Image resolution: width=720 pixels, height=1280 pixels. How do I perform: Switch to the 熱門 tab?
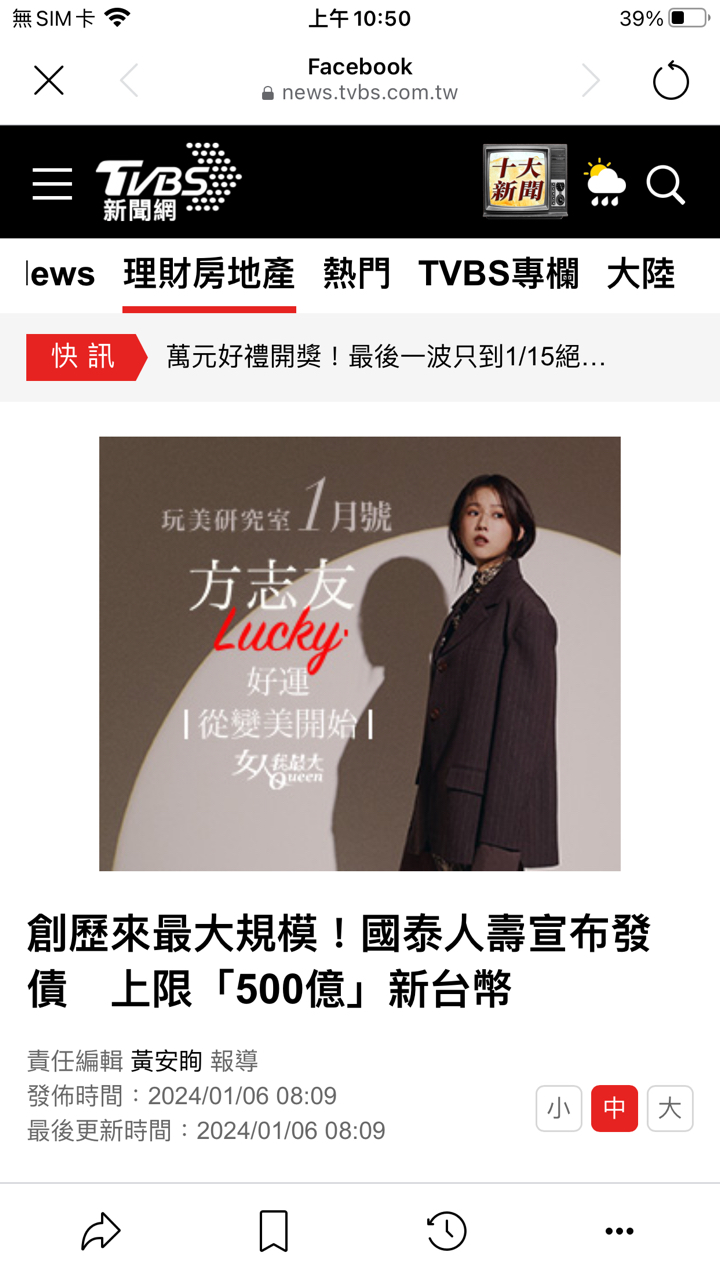pos(357,273)
